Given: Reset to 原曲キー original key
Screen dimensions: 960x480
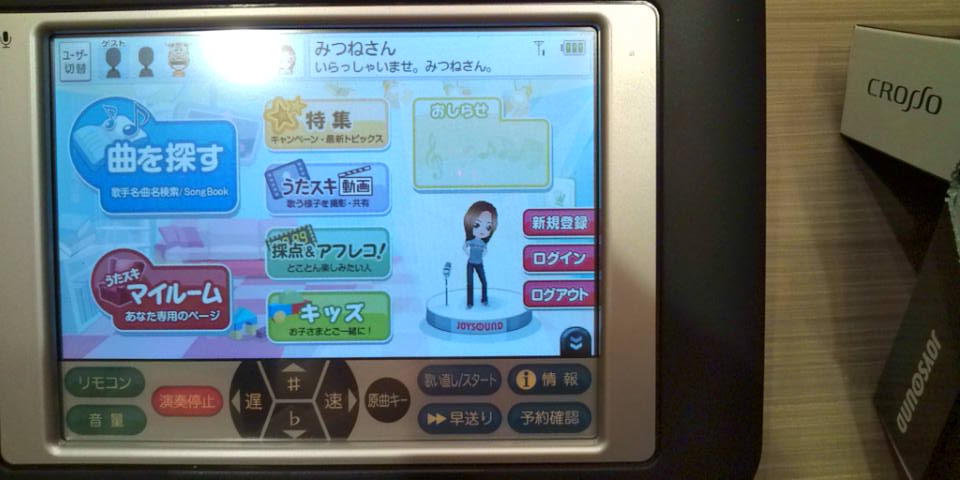Looking at the screenshot, I should (386, 401).
